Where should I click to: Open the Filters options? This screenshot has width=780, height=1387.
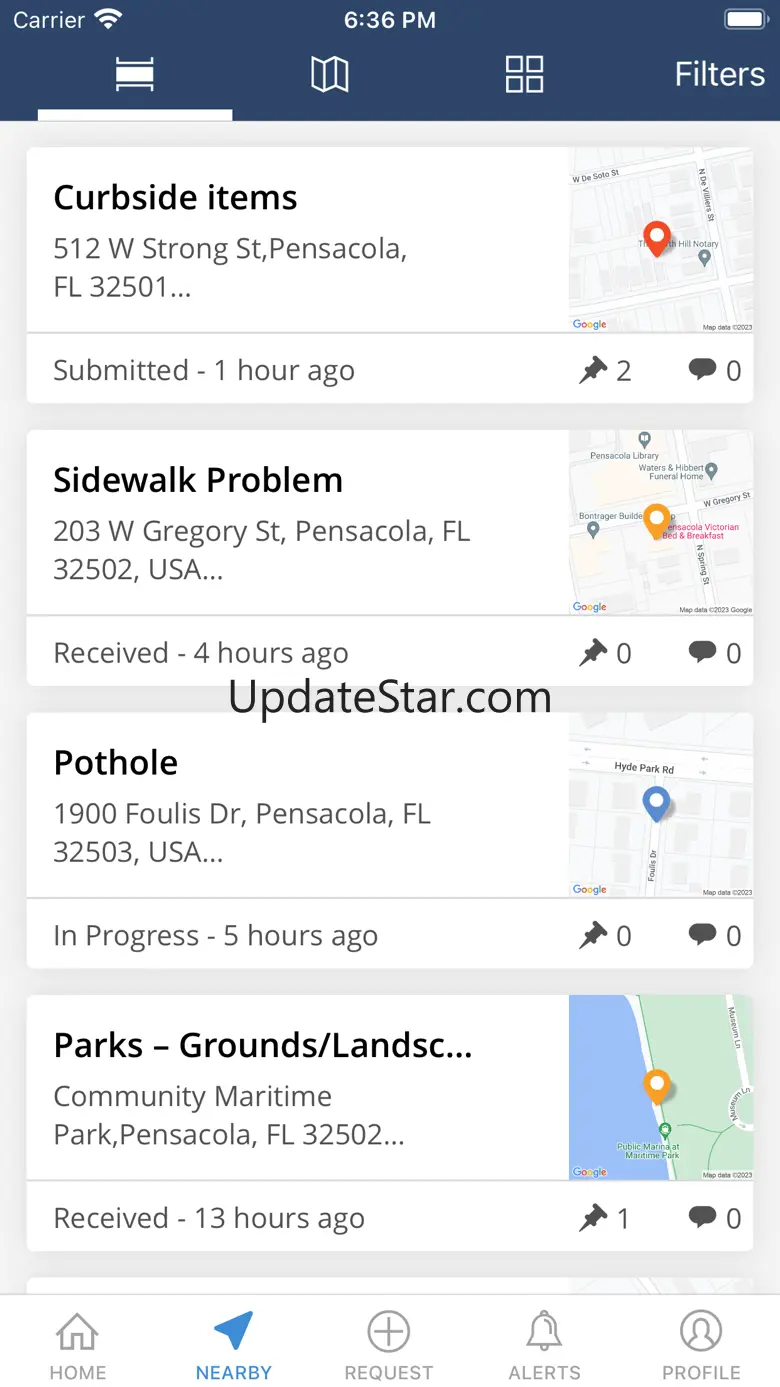coord(719,74)
